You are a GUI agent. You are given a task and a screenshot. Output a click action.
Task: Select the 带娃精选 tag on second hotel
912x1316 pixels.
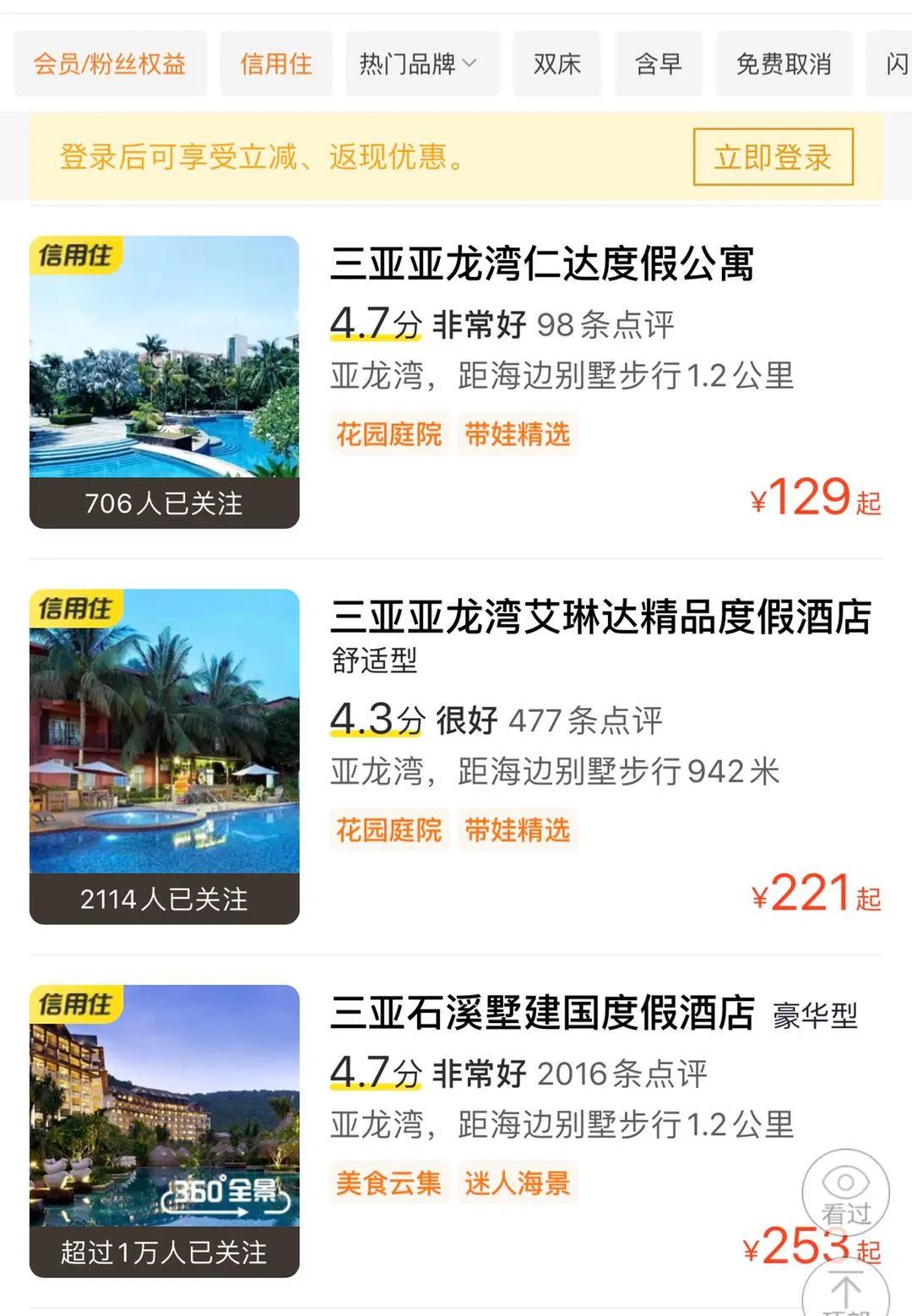(518, 831)
